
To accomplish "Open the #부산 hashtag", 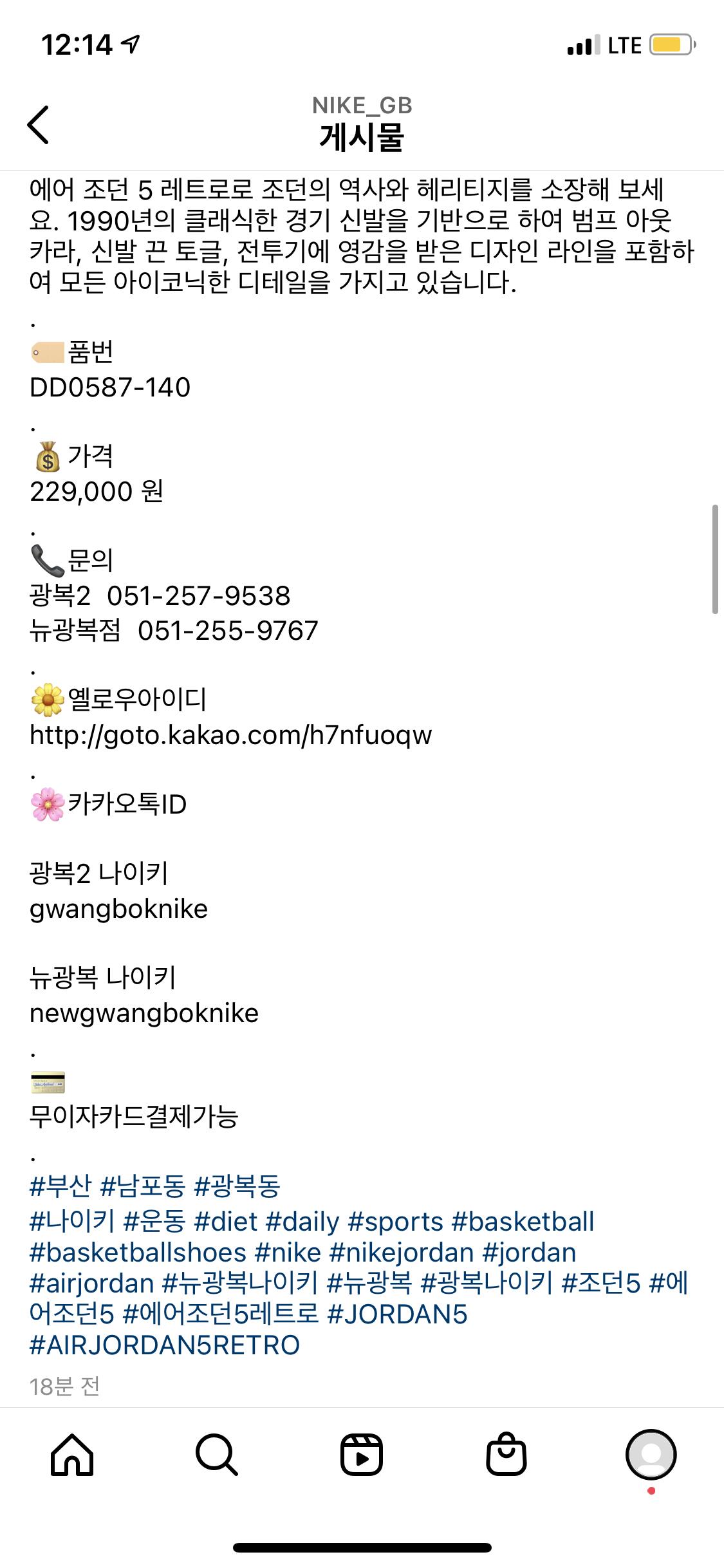I will (61, 1186).
